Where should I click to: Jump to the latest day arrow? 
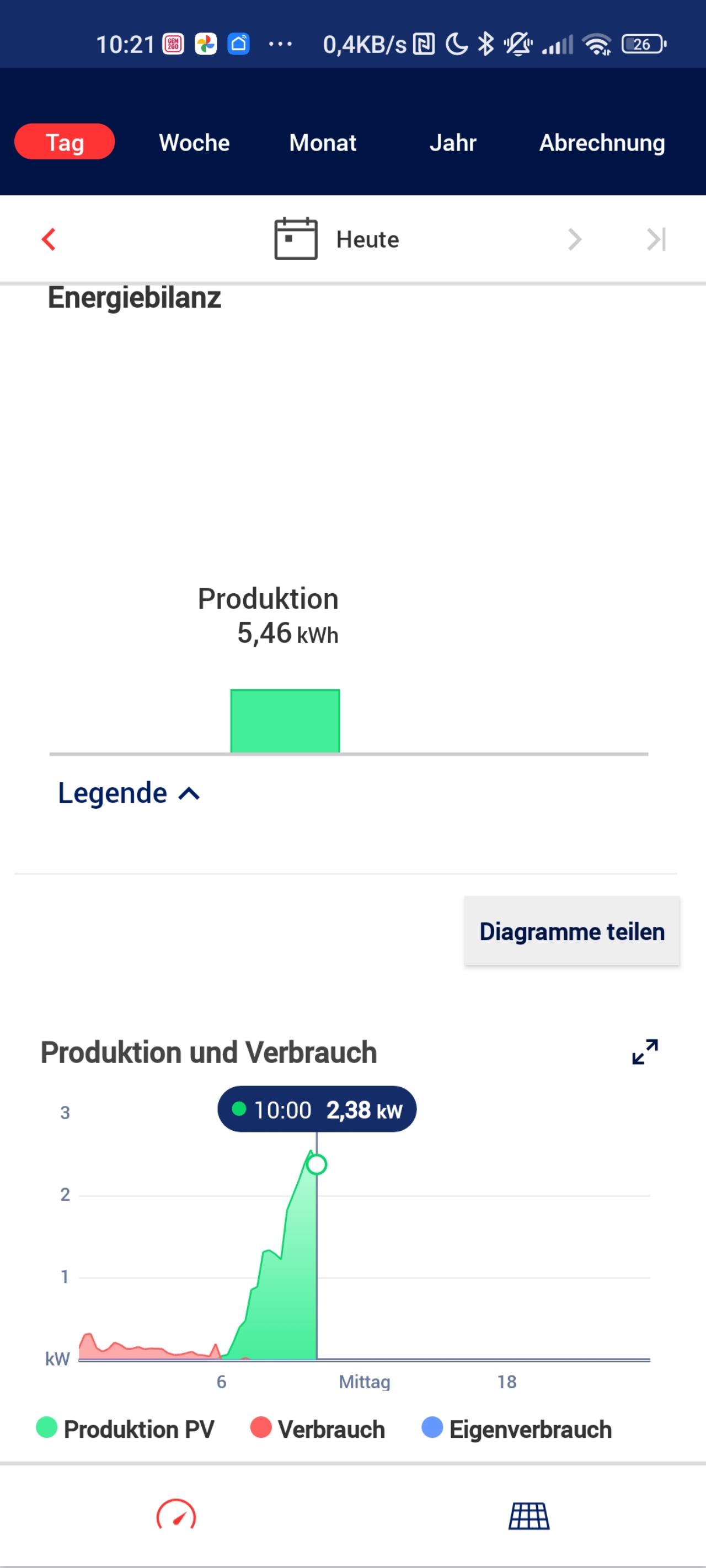pos(656,239)
